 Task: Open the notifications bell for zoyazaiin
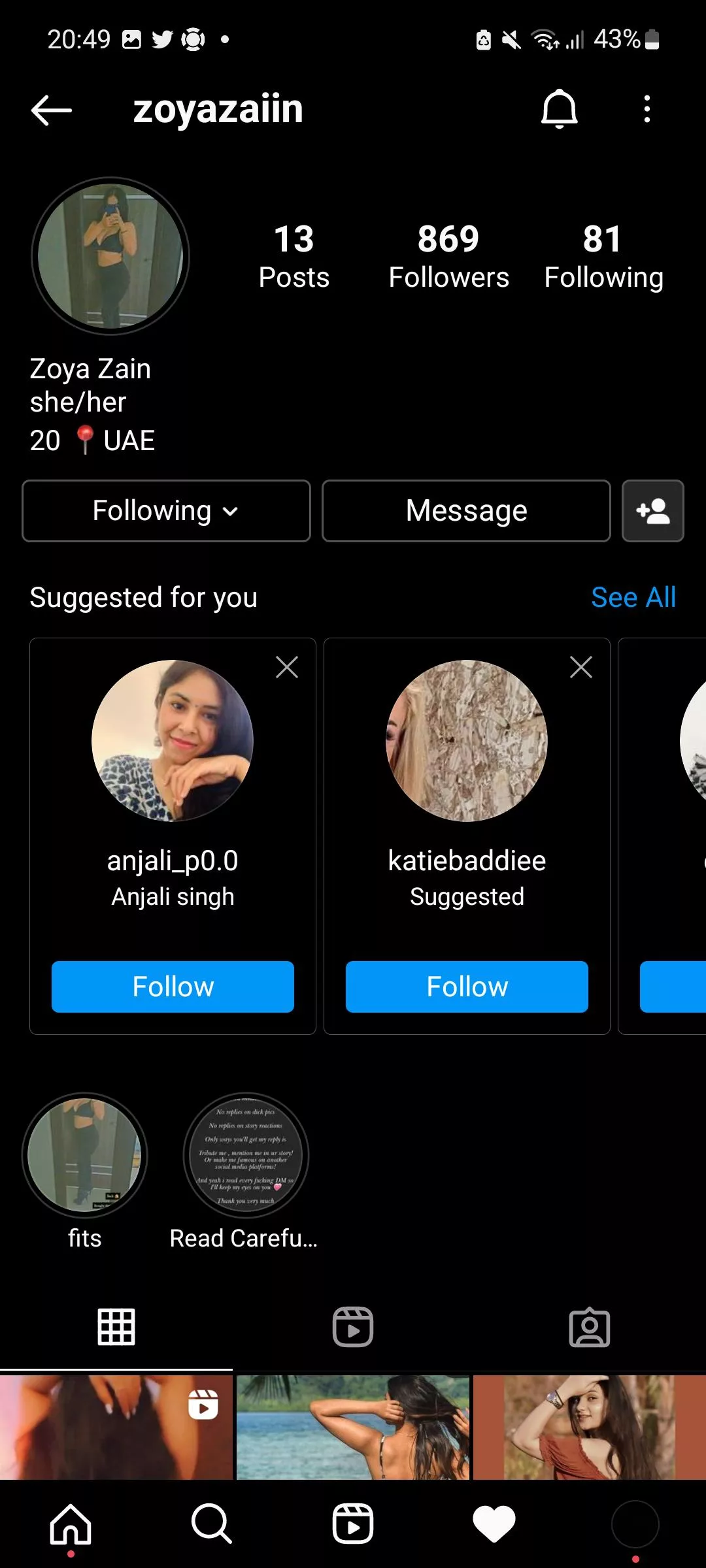click(559, 109)
